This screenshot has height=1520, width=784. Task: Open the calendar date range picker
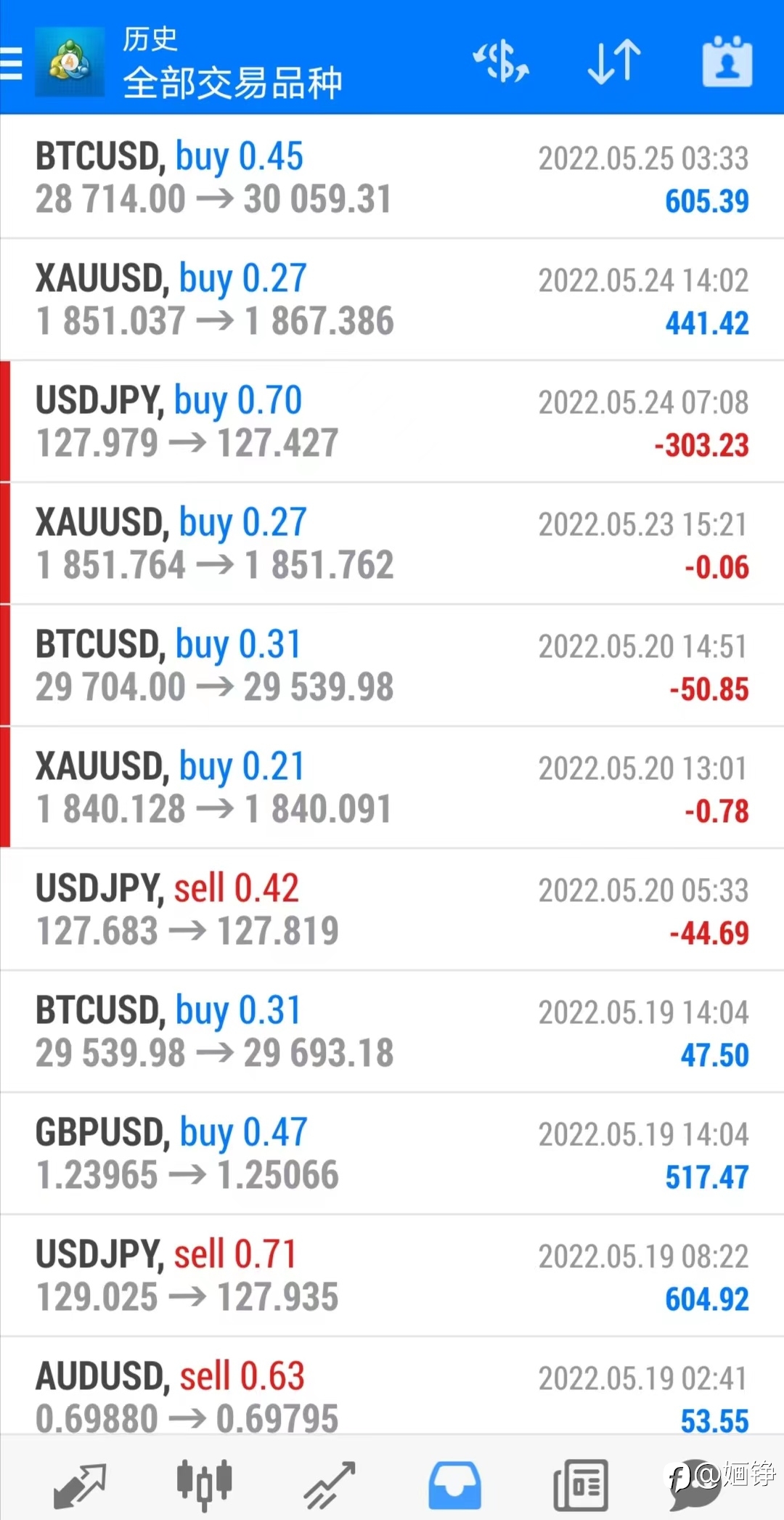click(727, 62)
